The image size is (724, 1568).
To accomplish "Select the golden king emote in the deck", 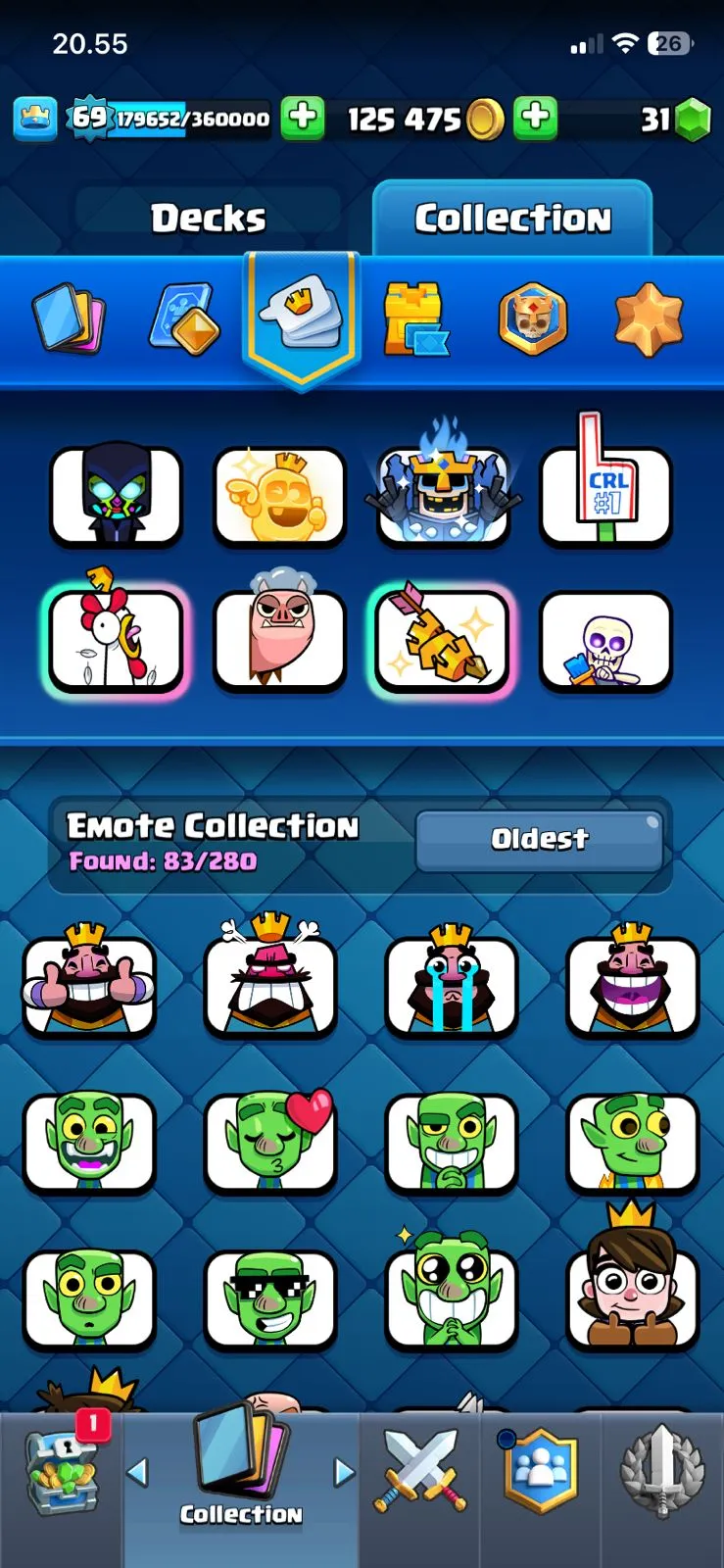I will (x=279, y=495).
